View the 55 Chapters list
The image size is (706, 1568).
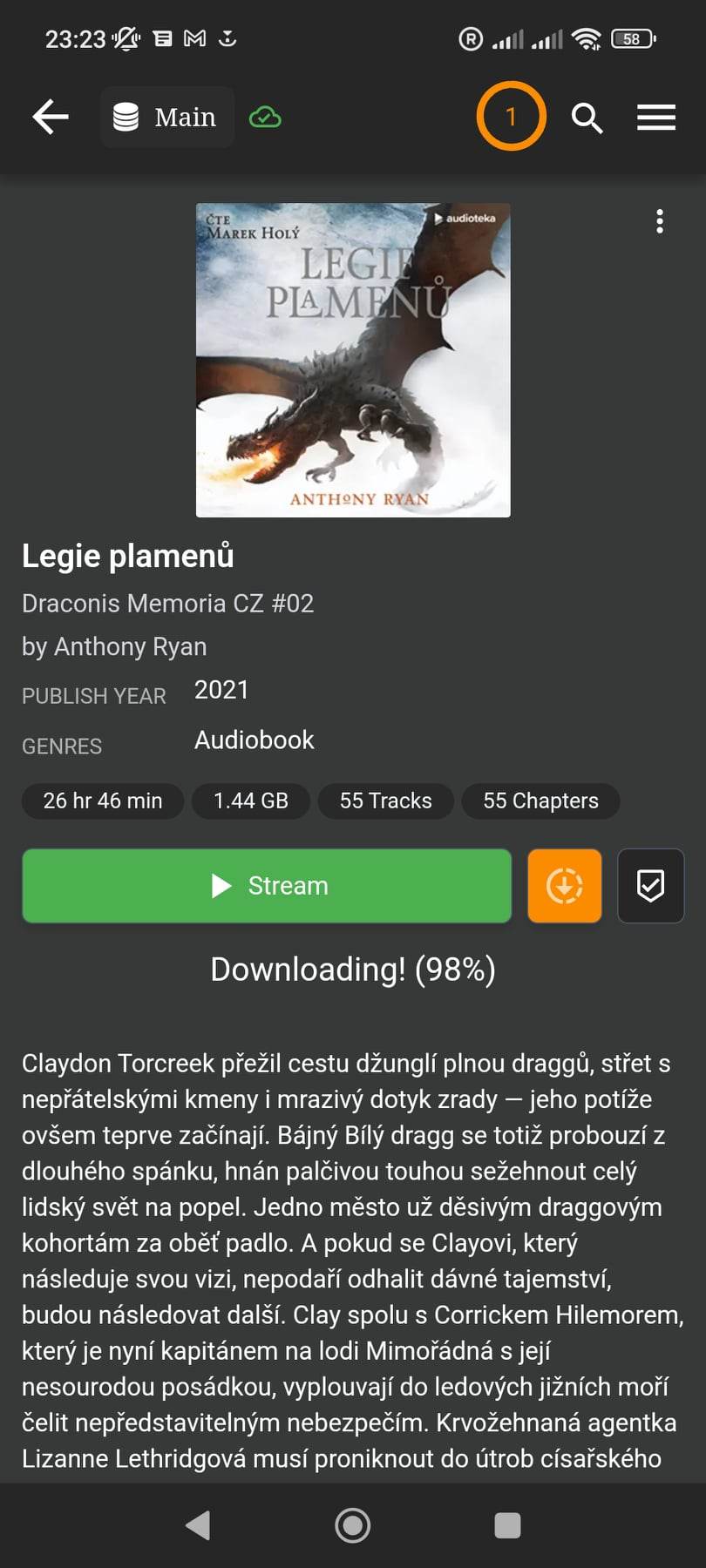[540, 801]
